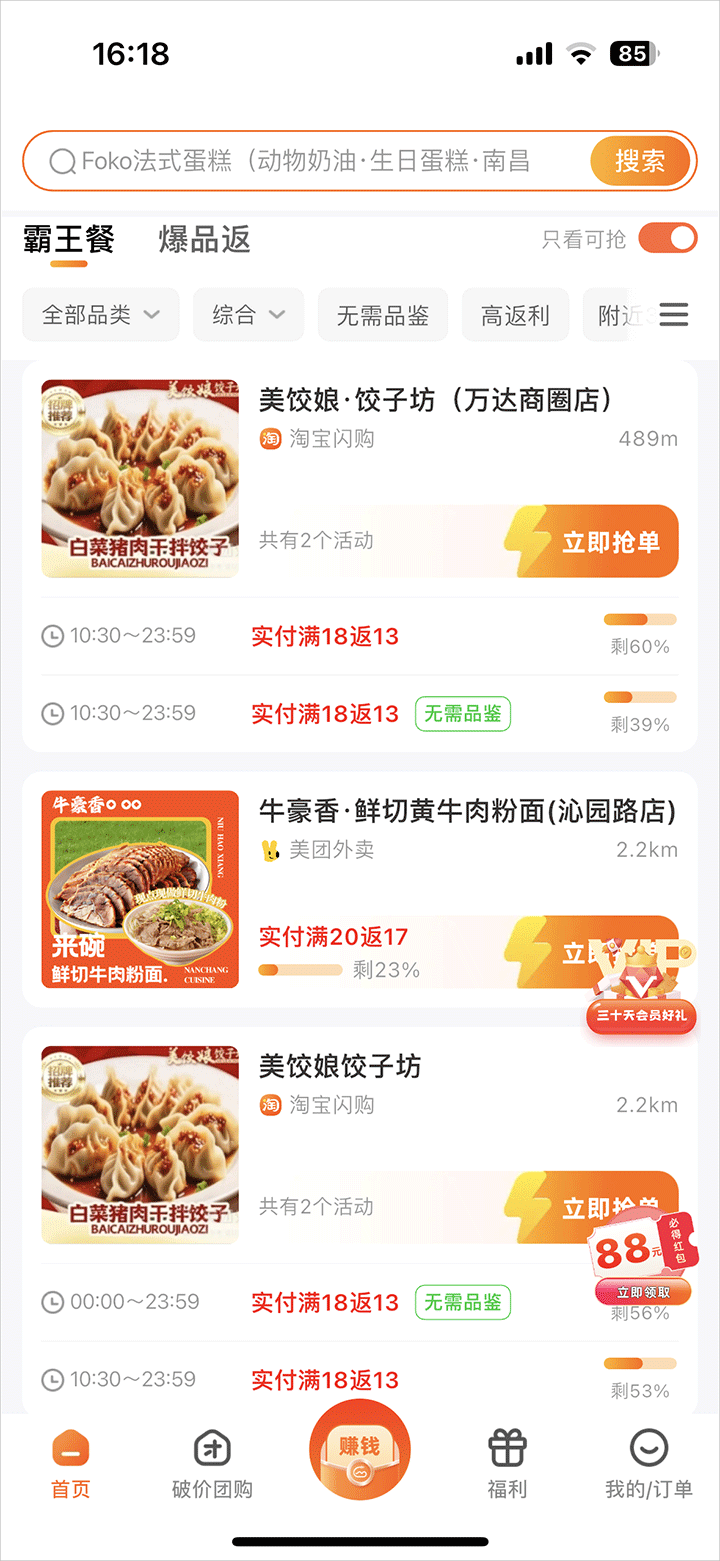
Task: Select the 霸王餐 tab
Action: pyautogui.click(x=69, y=240)
